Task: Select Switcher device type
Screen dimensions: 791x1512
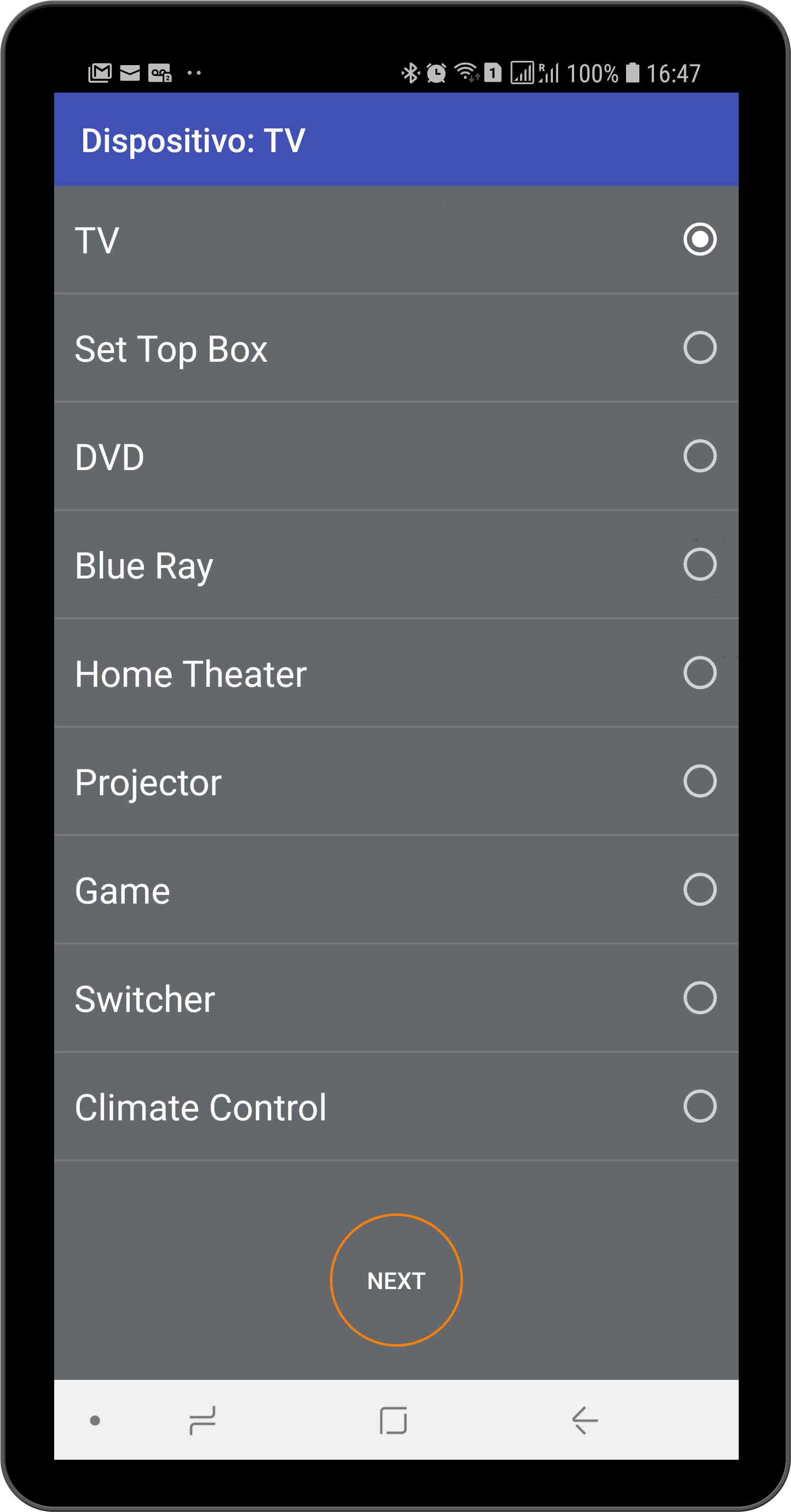Action: (x=699, y=998)
